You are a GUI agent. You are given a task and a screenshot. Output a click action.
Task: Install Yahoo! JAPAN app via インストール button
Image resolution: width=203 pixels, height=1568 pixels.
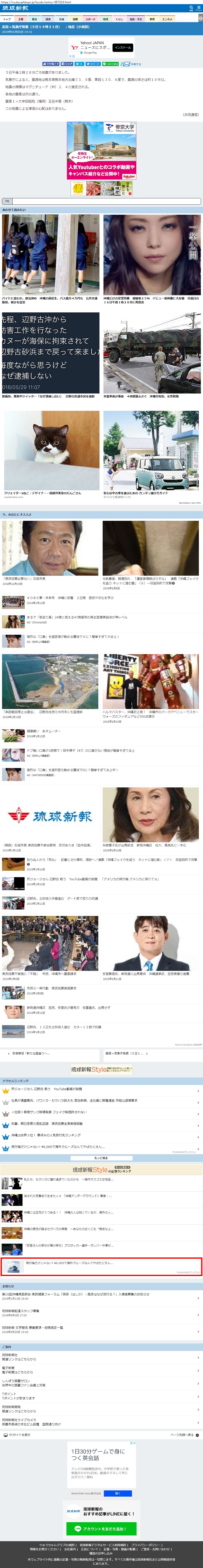[x=122, y=47]
